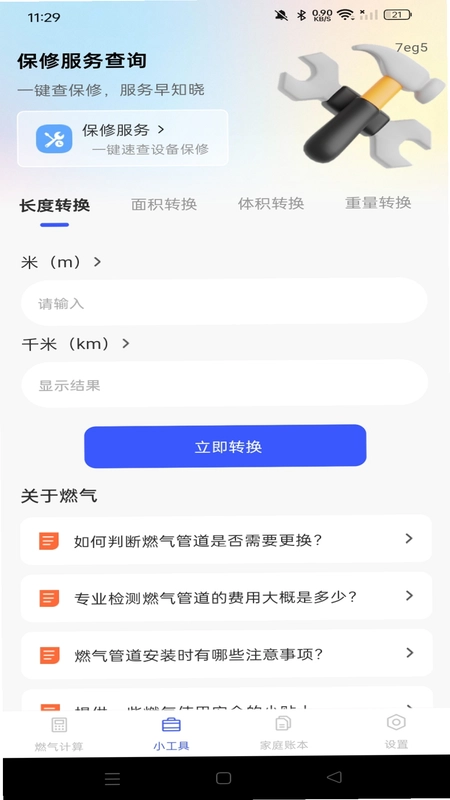
Task: Focus the 请输入 value field
Action: click(x=224, y=302)
